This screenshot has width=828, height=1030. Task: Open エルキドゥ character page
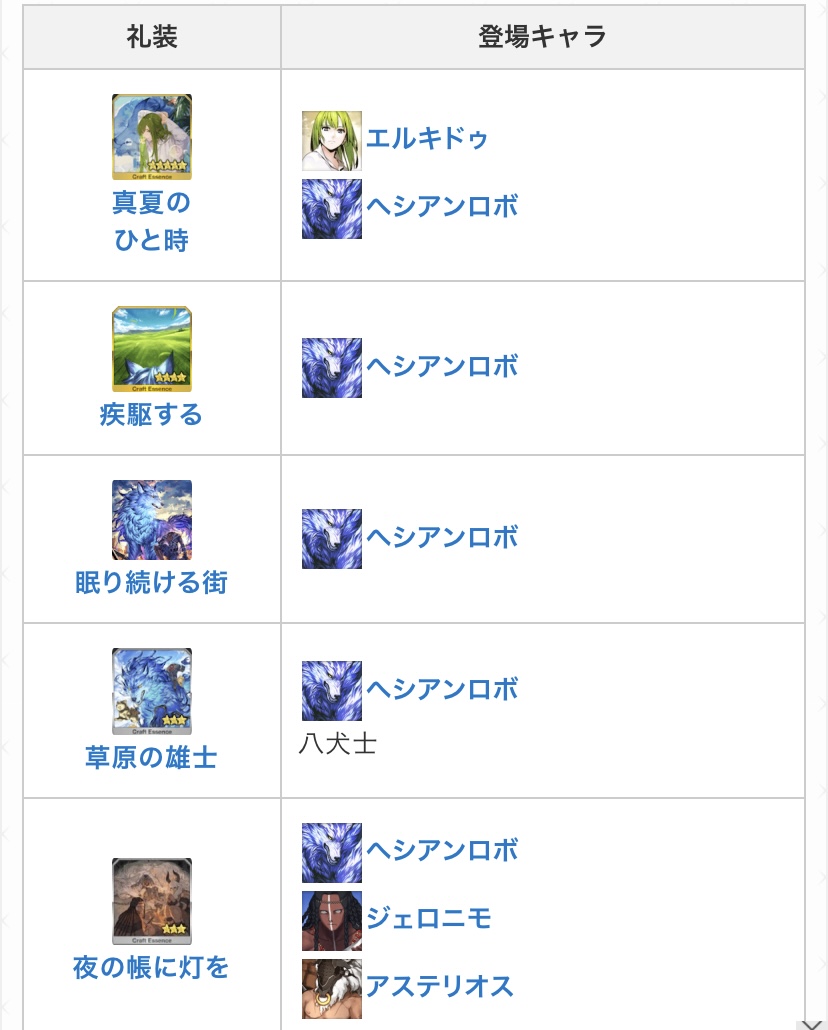coord(427,138)
